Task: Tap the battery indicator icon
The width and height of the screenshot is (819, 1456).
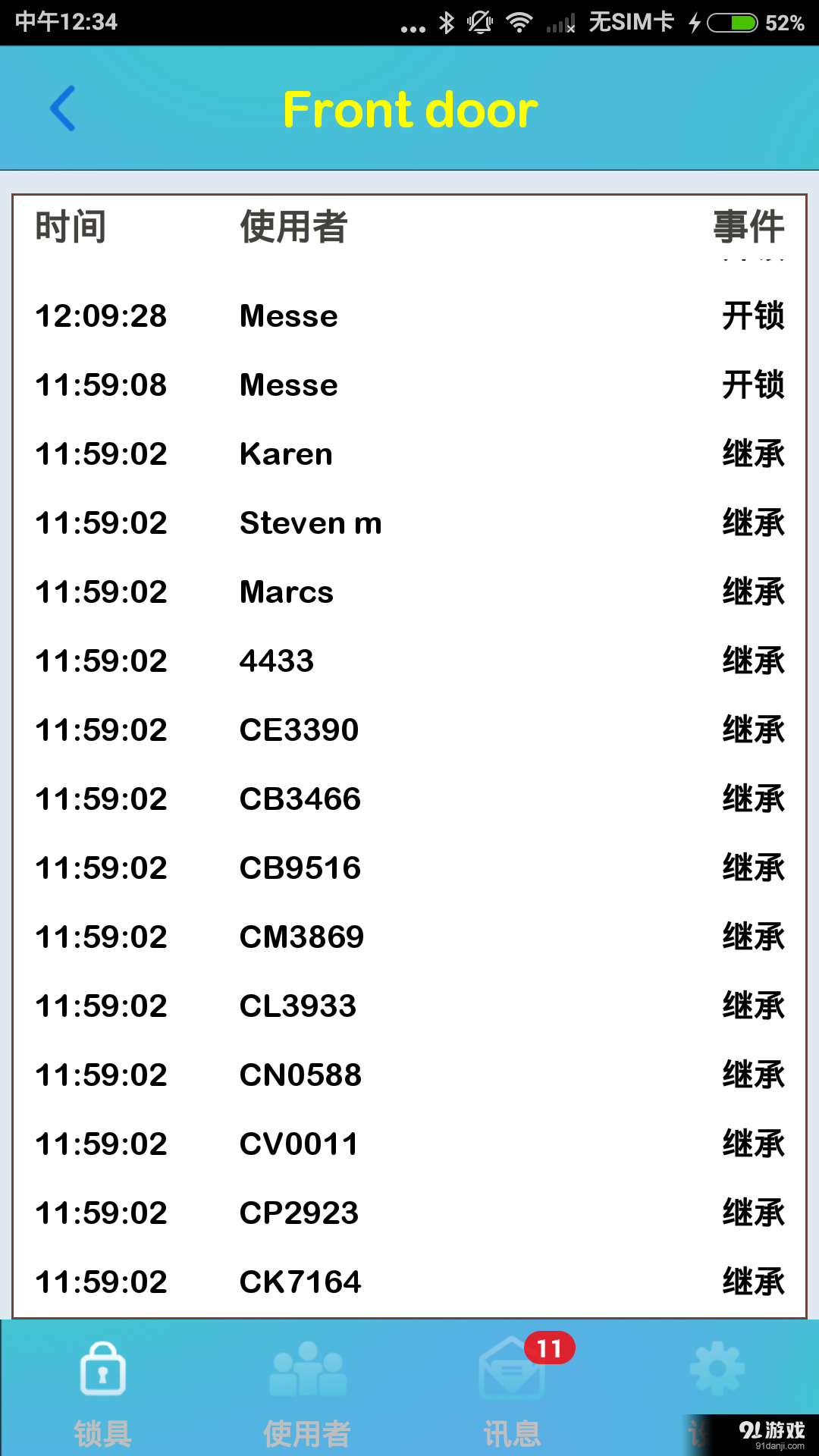Action: point(730,22)
